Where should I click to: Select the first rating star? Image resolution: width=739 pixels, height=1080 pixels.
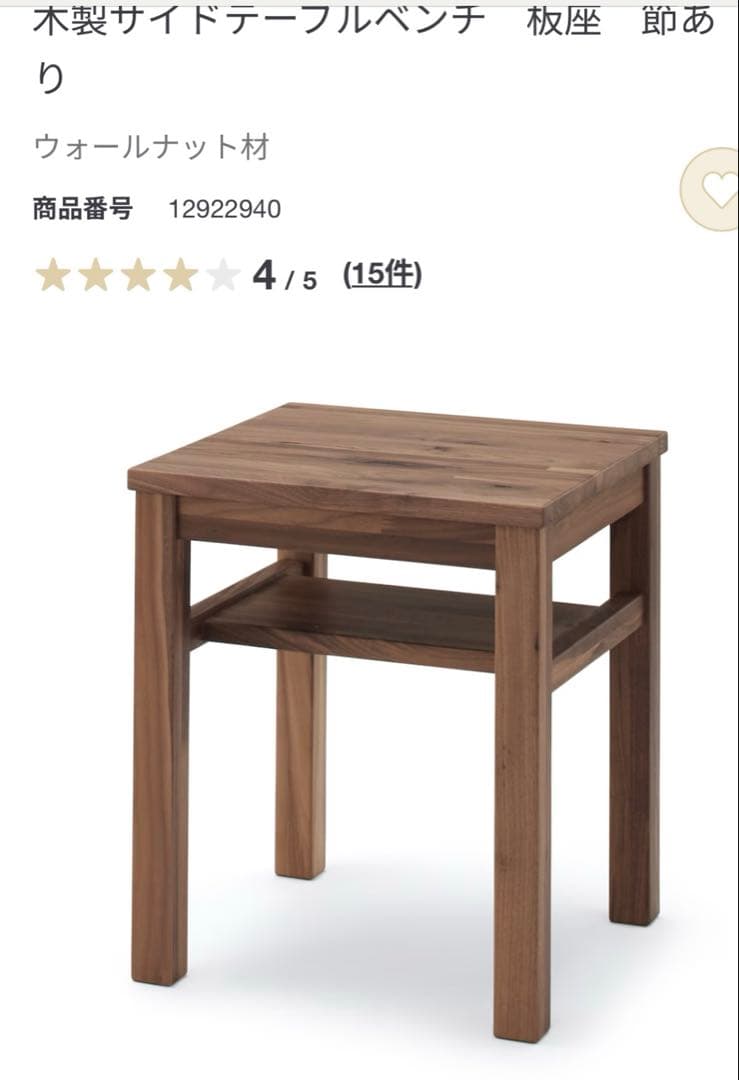(x=54, y=274)
